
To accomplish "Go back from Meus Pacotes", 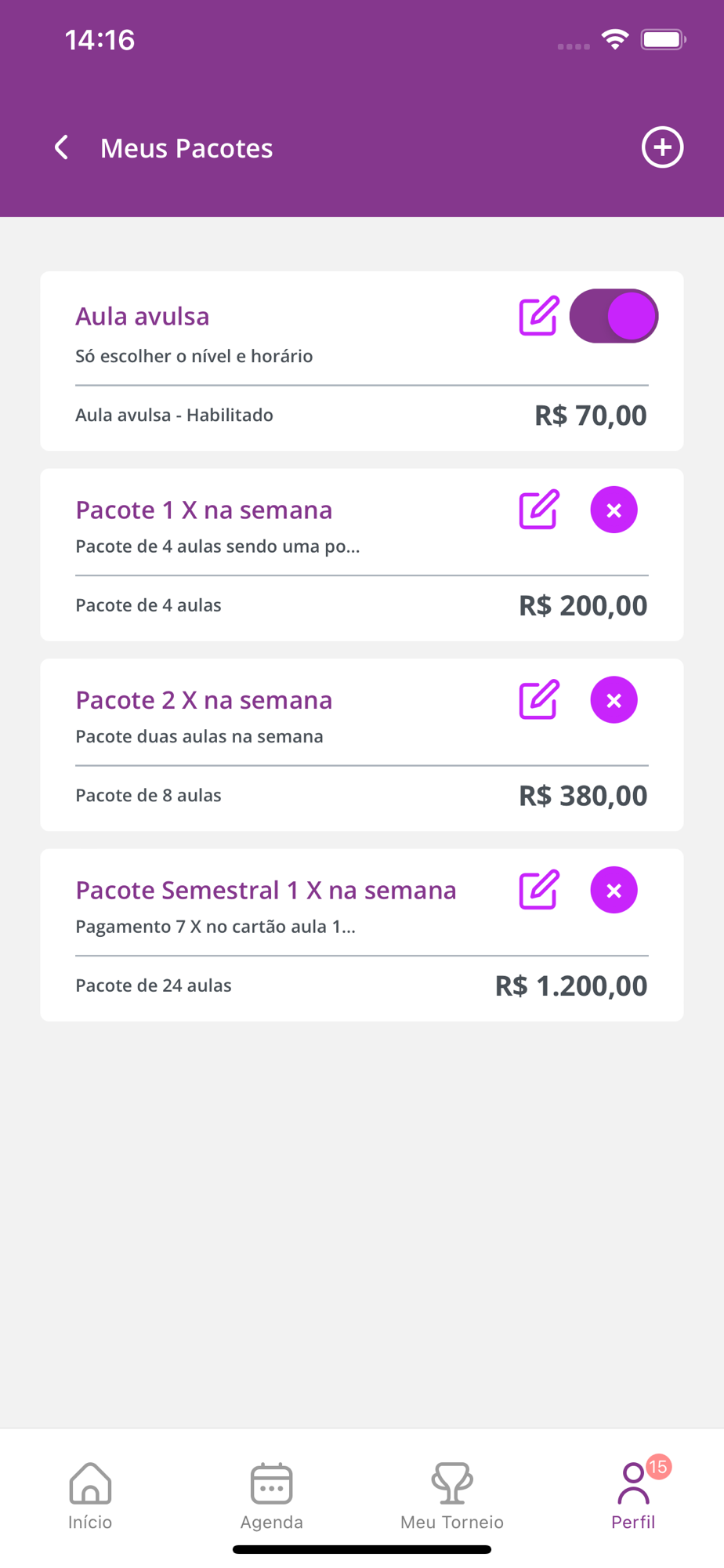I will pyautogui.click(x=61, y=147).
